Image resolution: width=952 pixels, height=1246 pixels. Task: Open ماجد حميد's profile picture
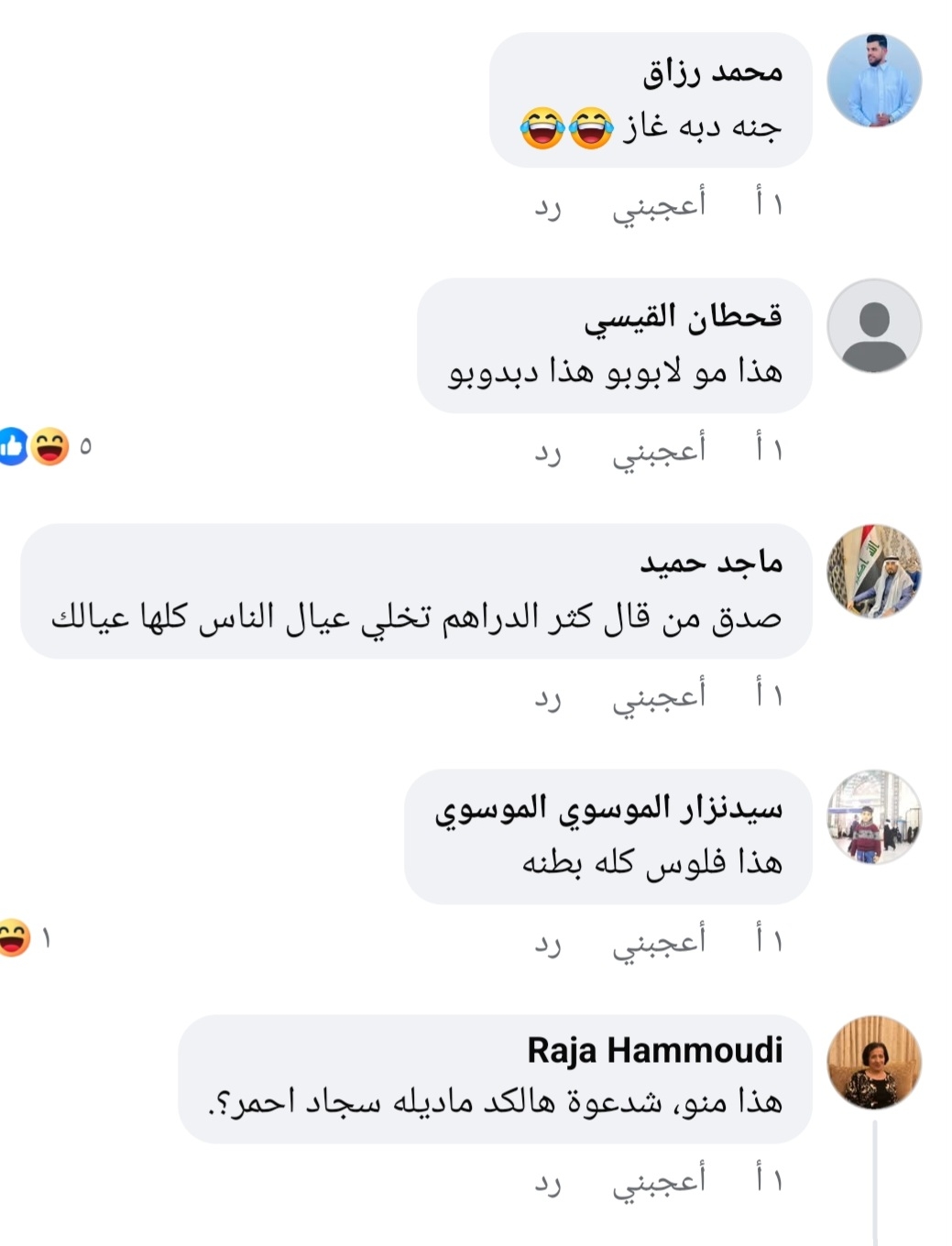873,572
